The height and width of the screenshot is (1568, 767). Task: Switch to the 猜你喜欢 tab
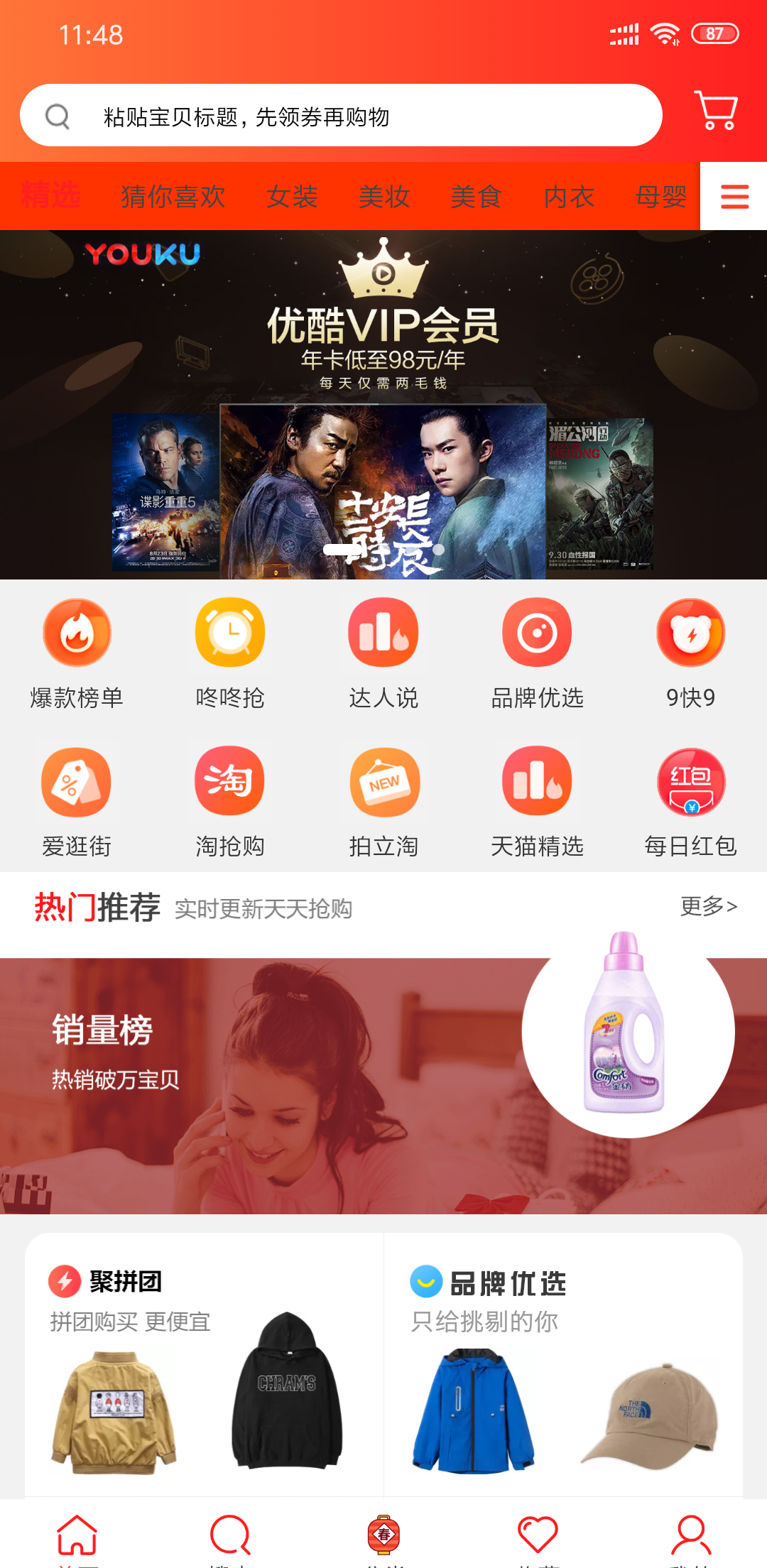coord(173,197)
